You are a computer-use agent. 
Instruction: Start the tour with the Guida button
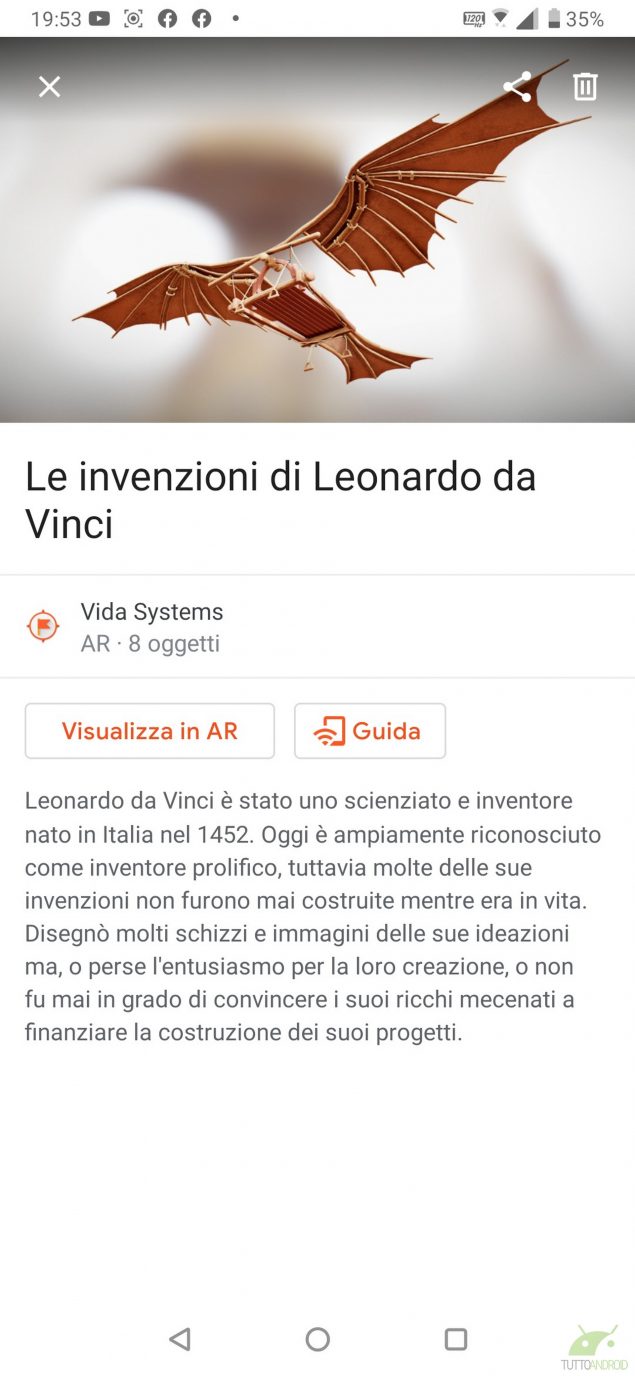pos(370,731)
